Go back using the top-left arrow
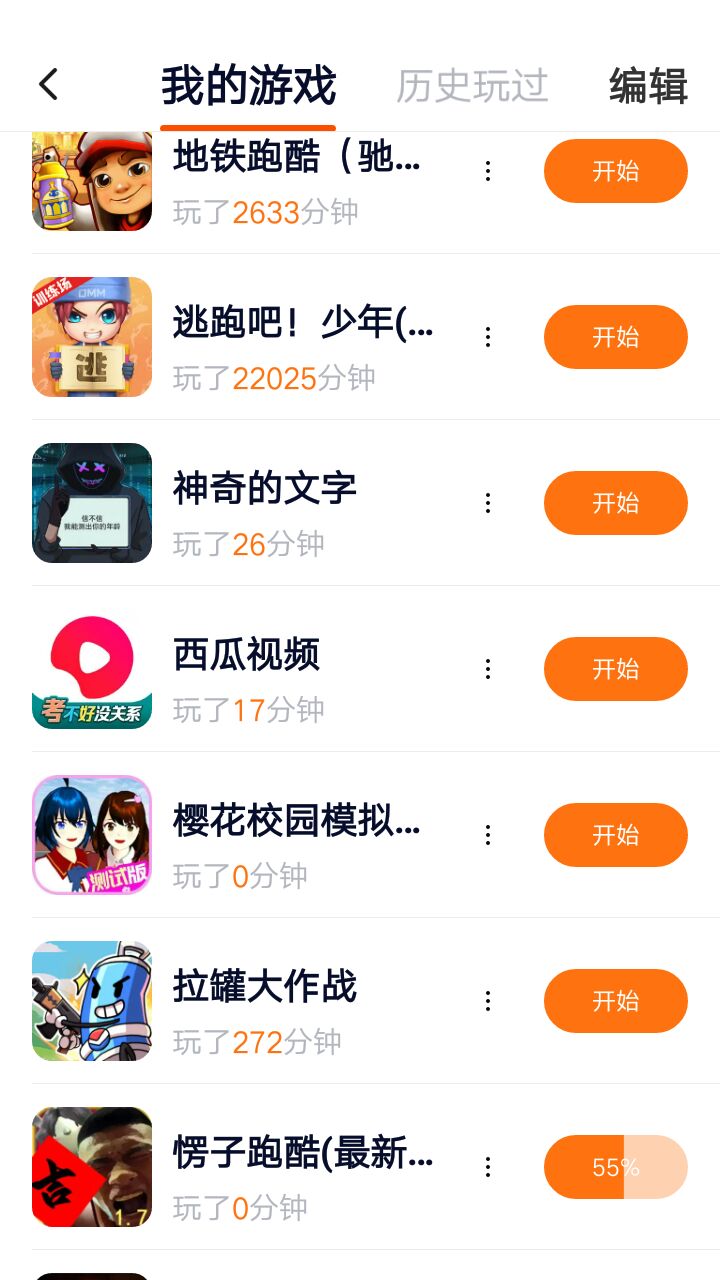The image size is (720, 1280). click(x=48, y=85)
